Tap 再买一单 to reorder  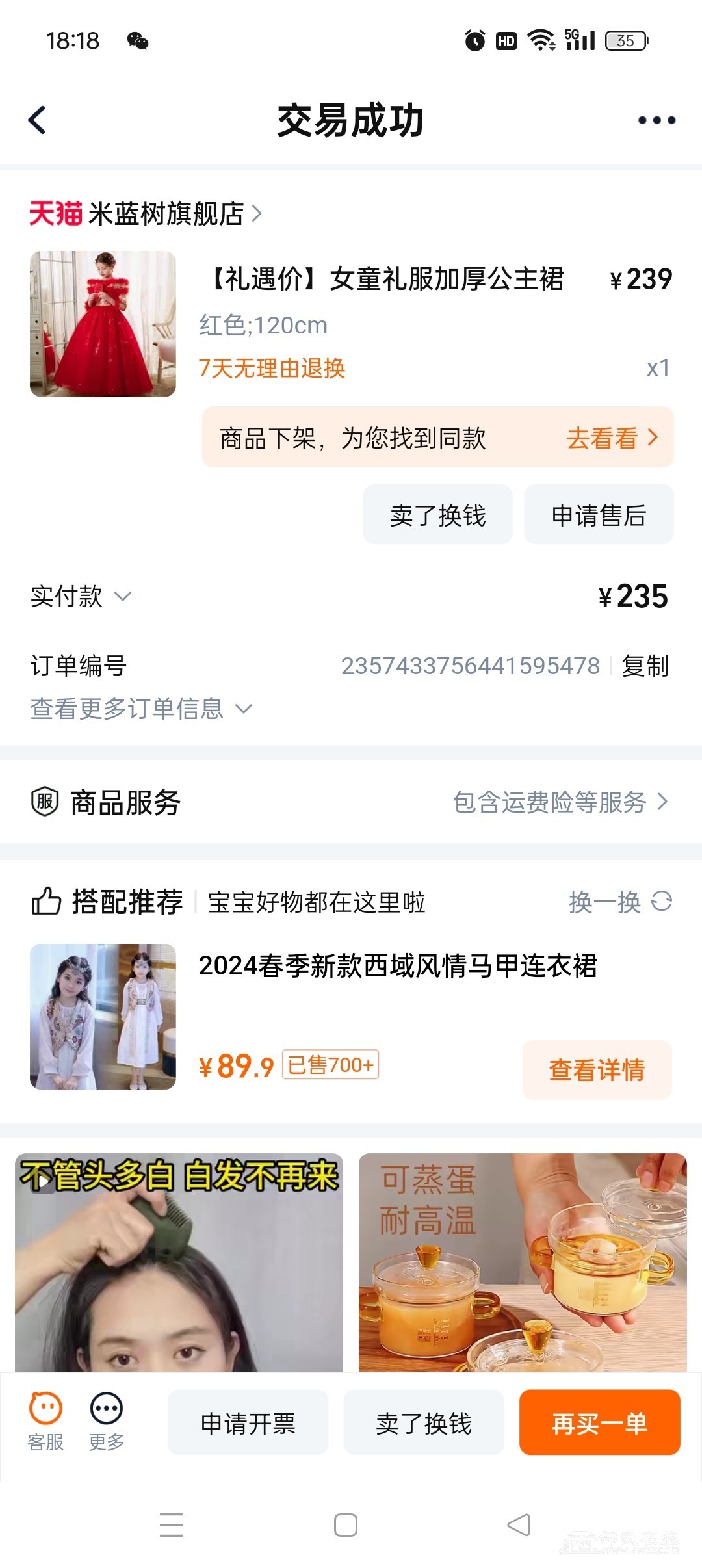[599, 1422]
